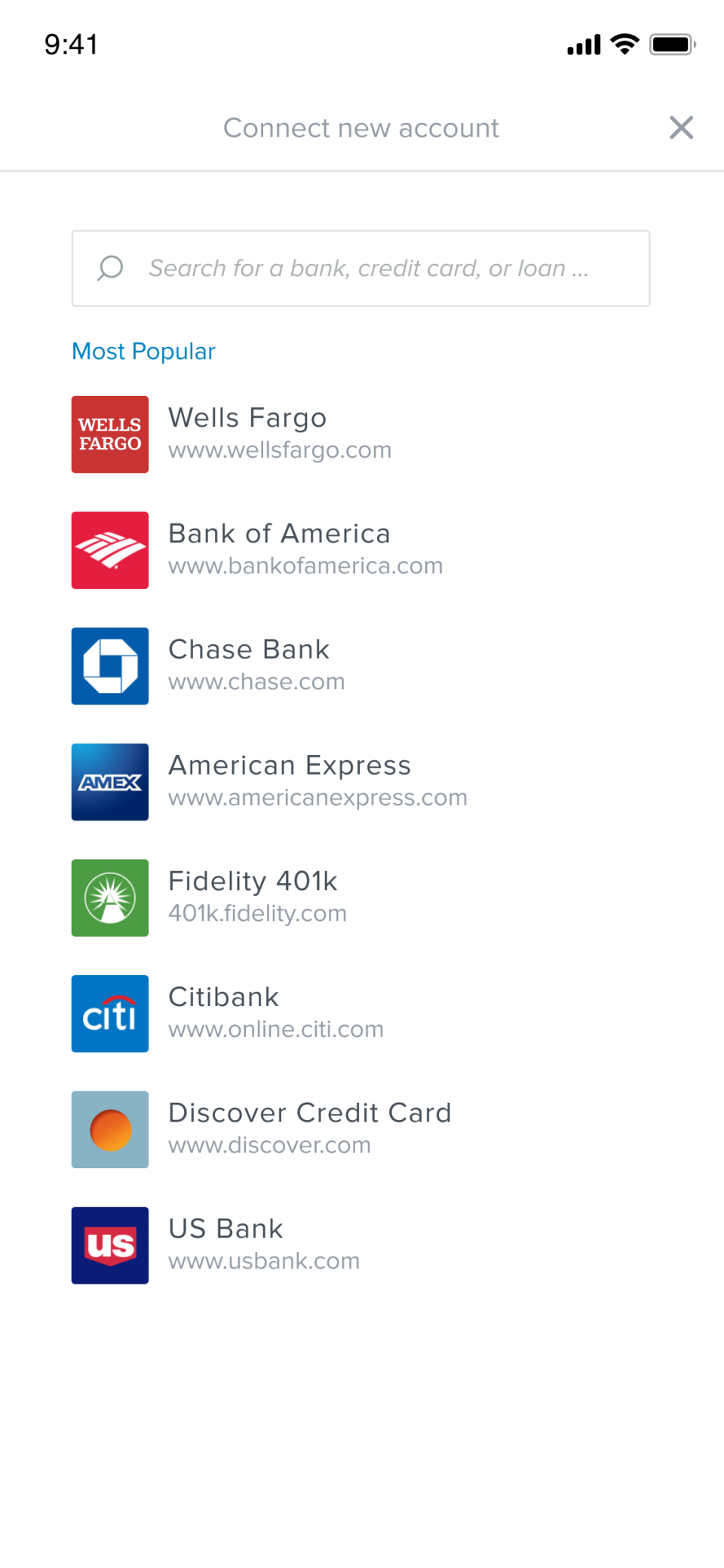Tap the green Fidelity 401k logo
The image size is (724, 1568).
tap(109, 898)
